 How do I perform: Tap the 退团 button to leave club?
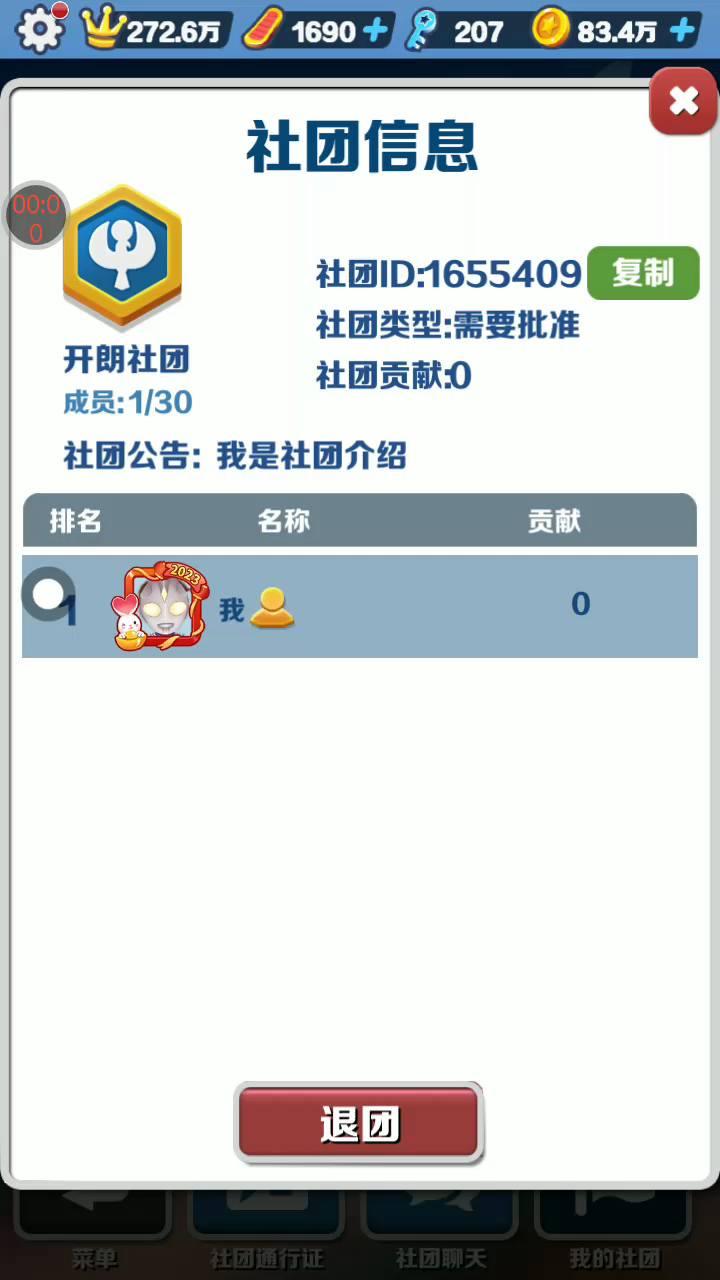pos(359,1124)
